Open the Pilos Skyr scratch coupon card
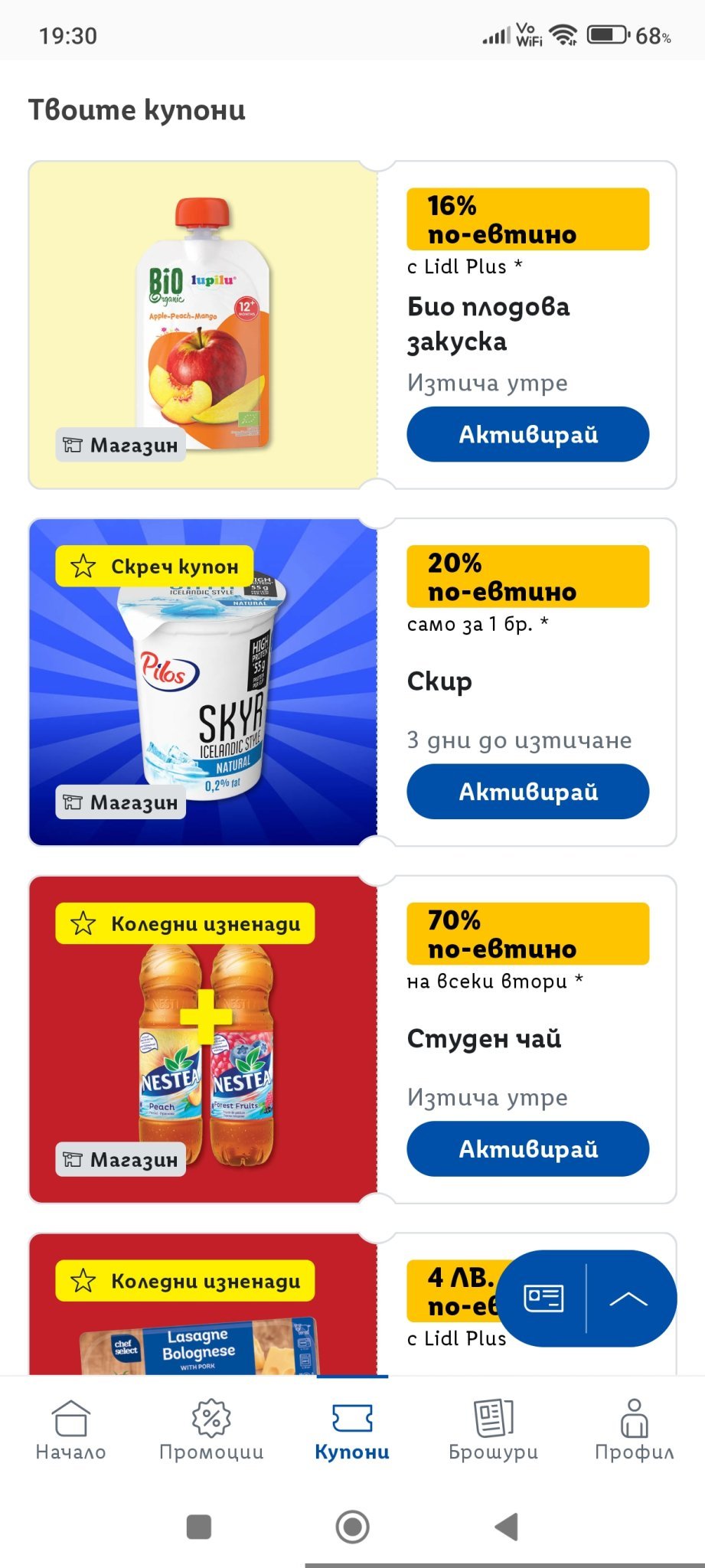705x1568 pixels. click(x=204, y=683)
